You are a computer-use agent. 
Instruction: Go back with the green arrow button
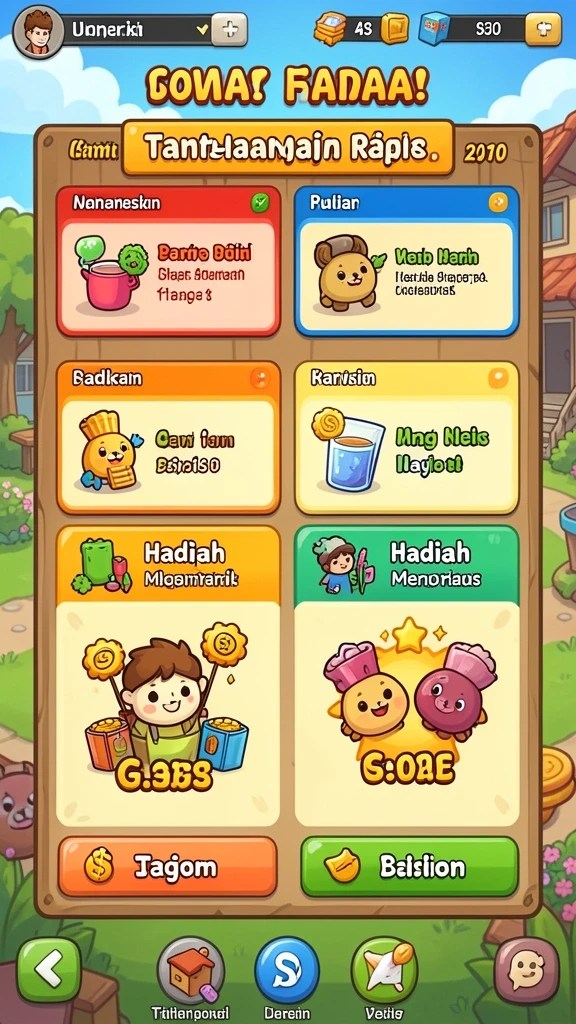pyautogui.click(x=49, y=970)
